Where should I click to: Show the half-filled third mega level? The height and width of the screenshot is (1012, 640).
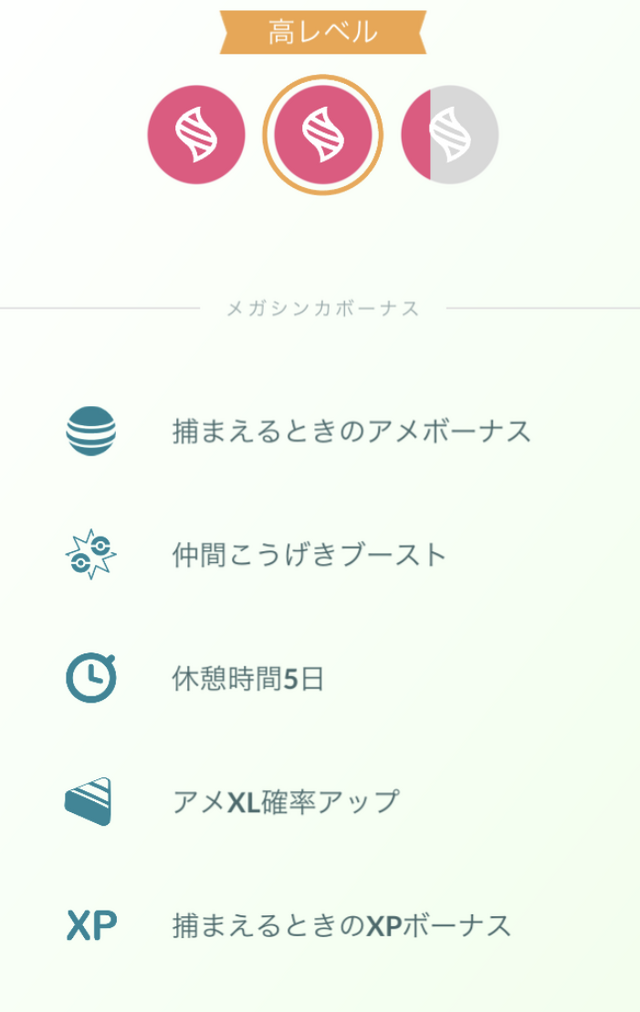coord(449,135)
